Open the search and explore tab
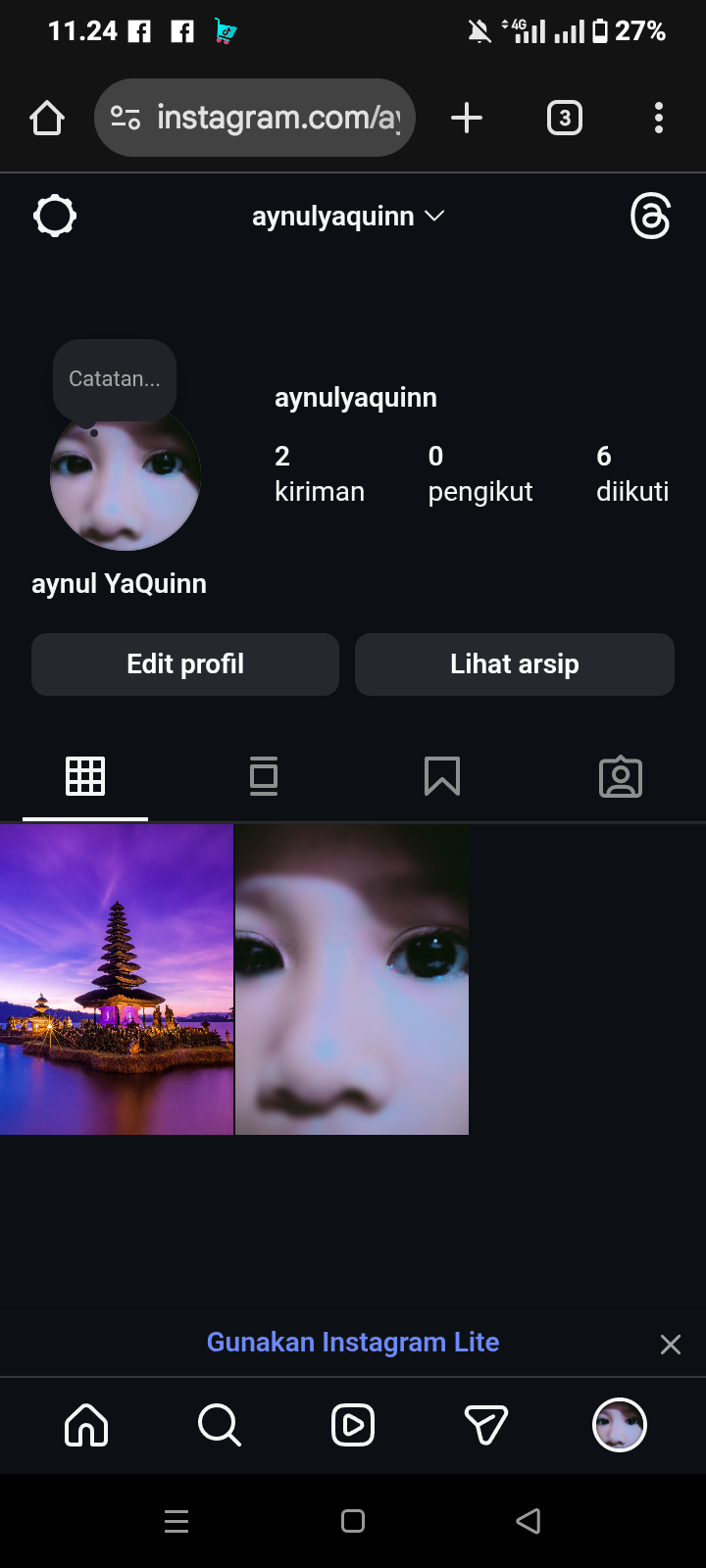 220,1425
